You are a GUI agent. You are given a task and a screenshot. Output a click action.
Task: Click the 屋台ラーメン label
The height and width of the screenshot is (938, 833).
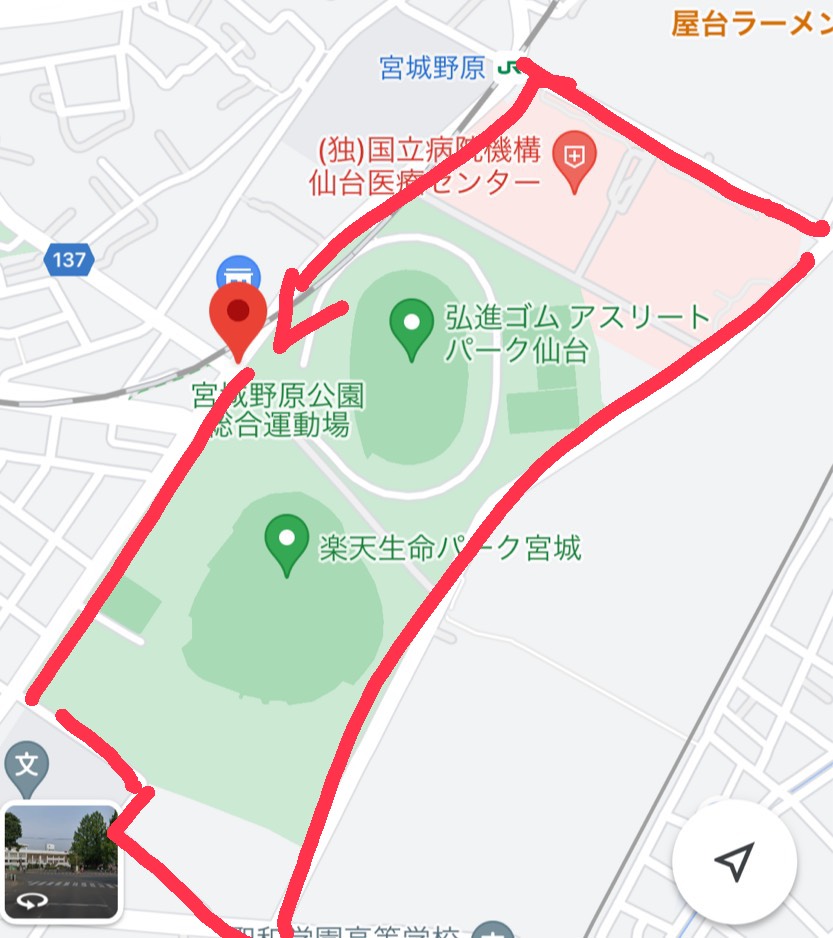(748, 22)
